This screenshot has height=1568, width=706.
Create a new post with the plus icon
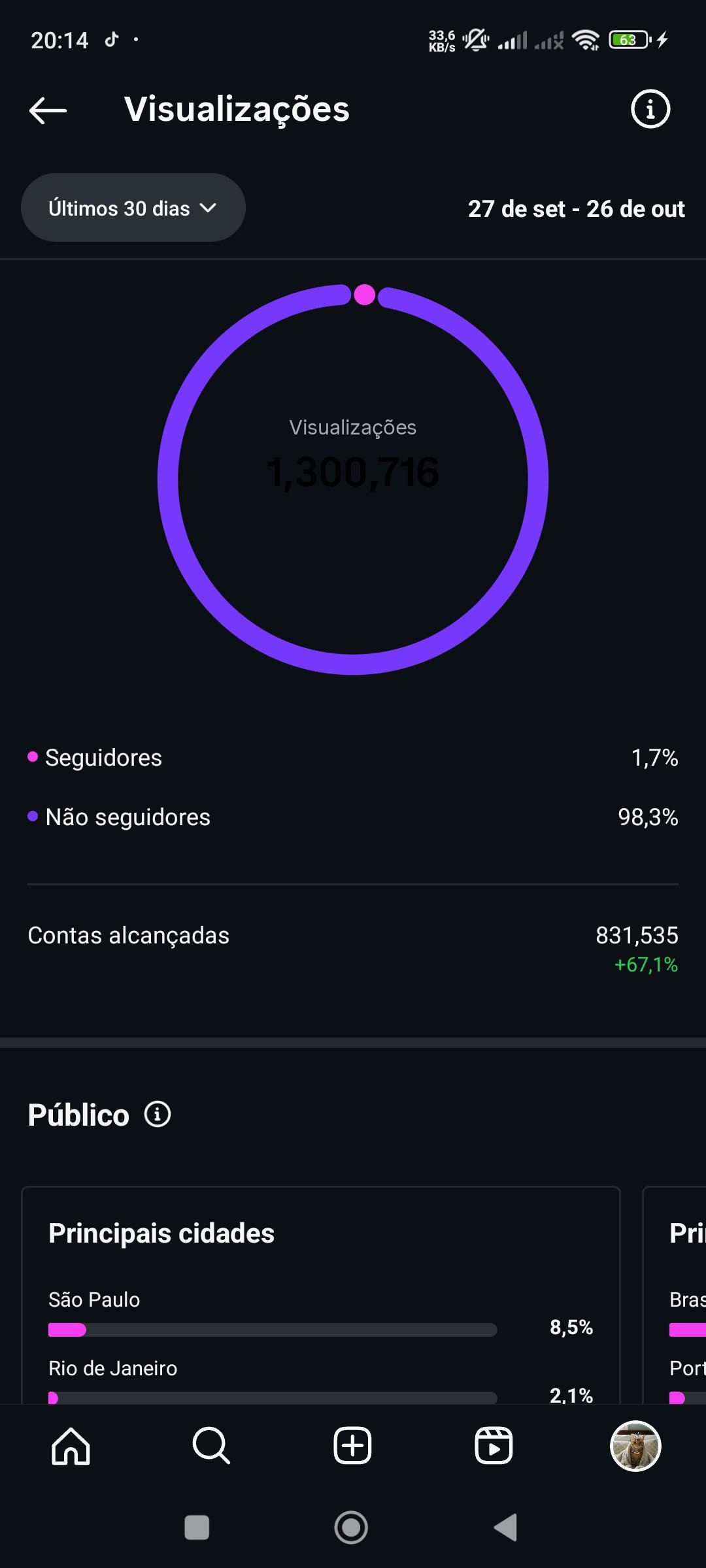coord(352,1446)
